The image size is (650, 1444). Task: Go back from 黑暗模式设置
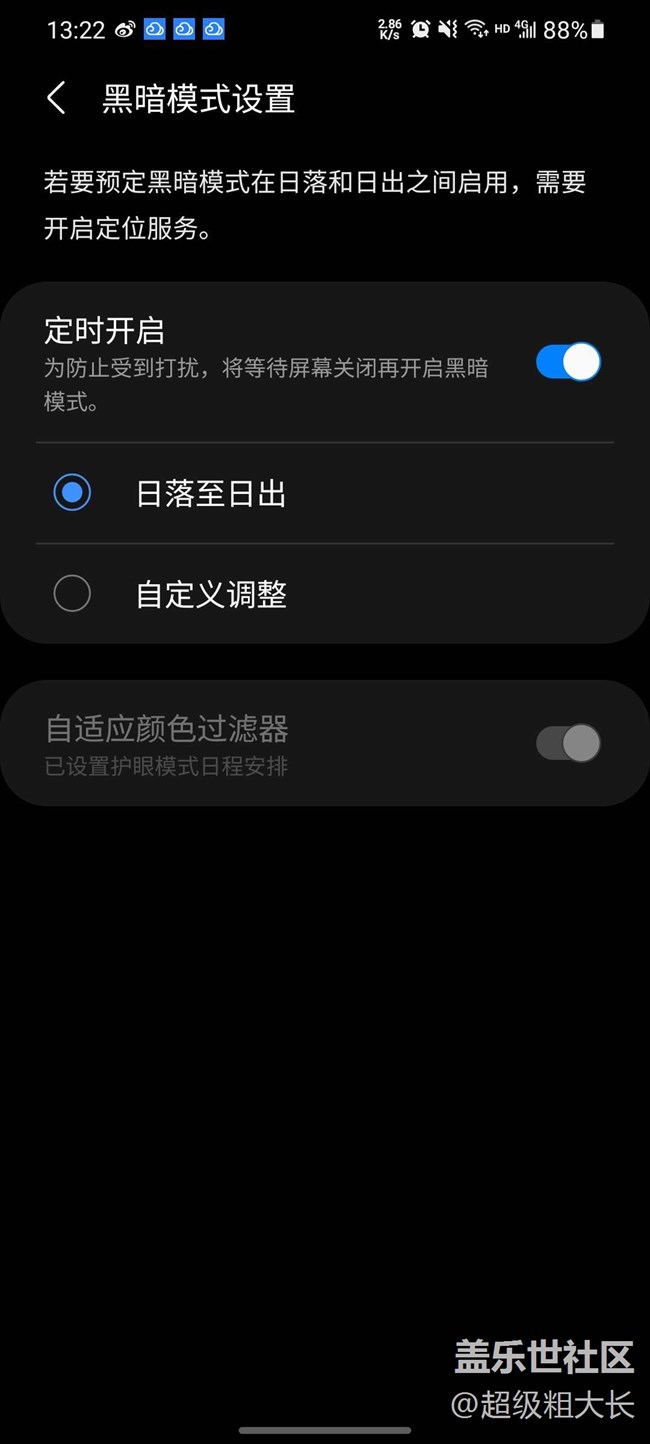(x=57, y=99)
